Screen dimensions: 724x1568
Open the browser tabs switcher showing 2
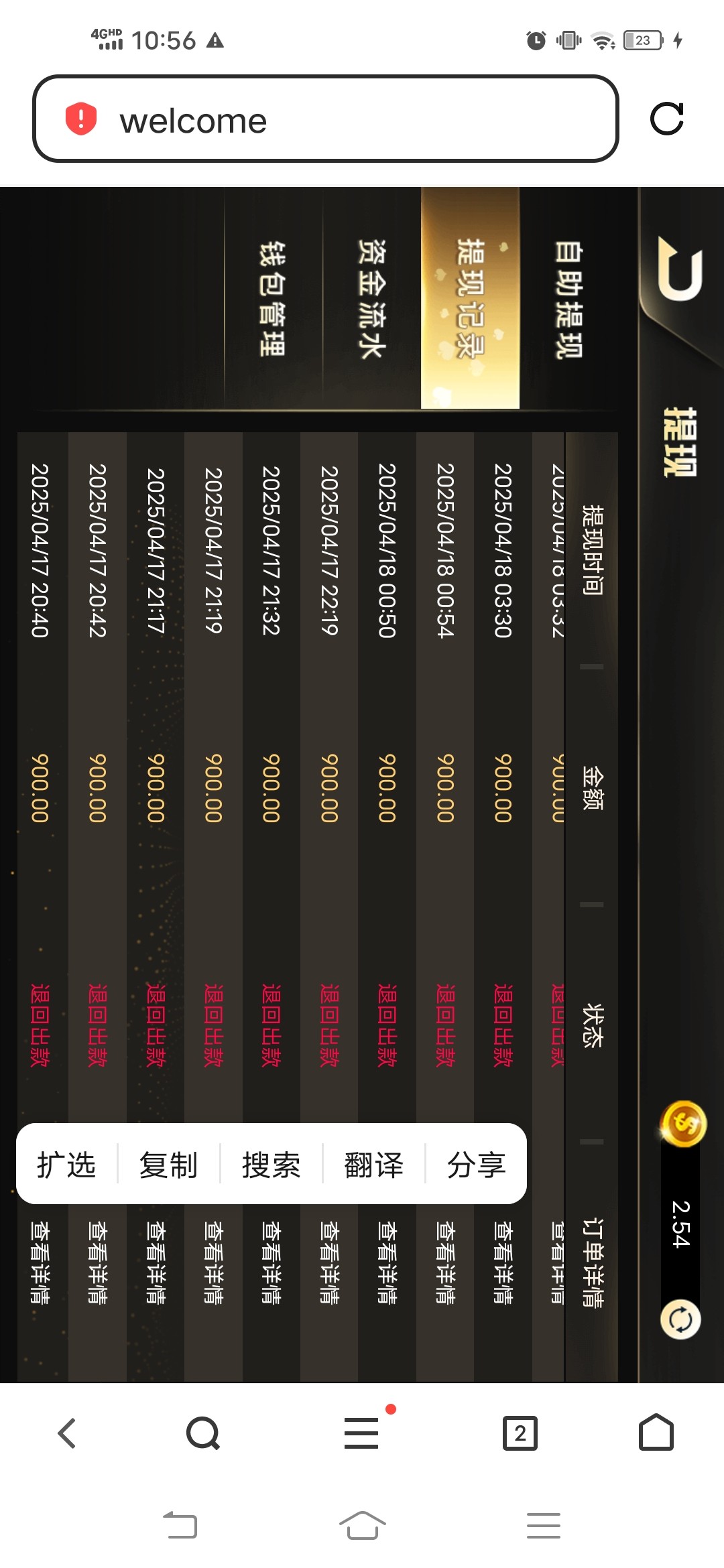pos(520,1433)
